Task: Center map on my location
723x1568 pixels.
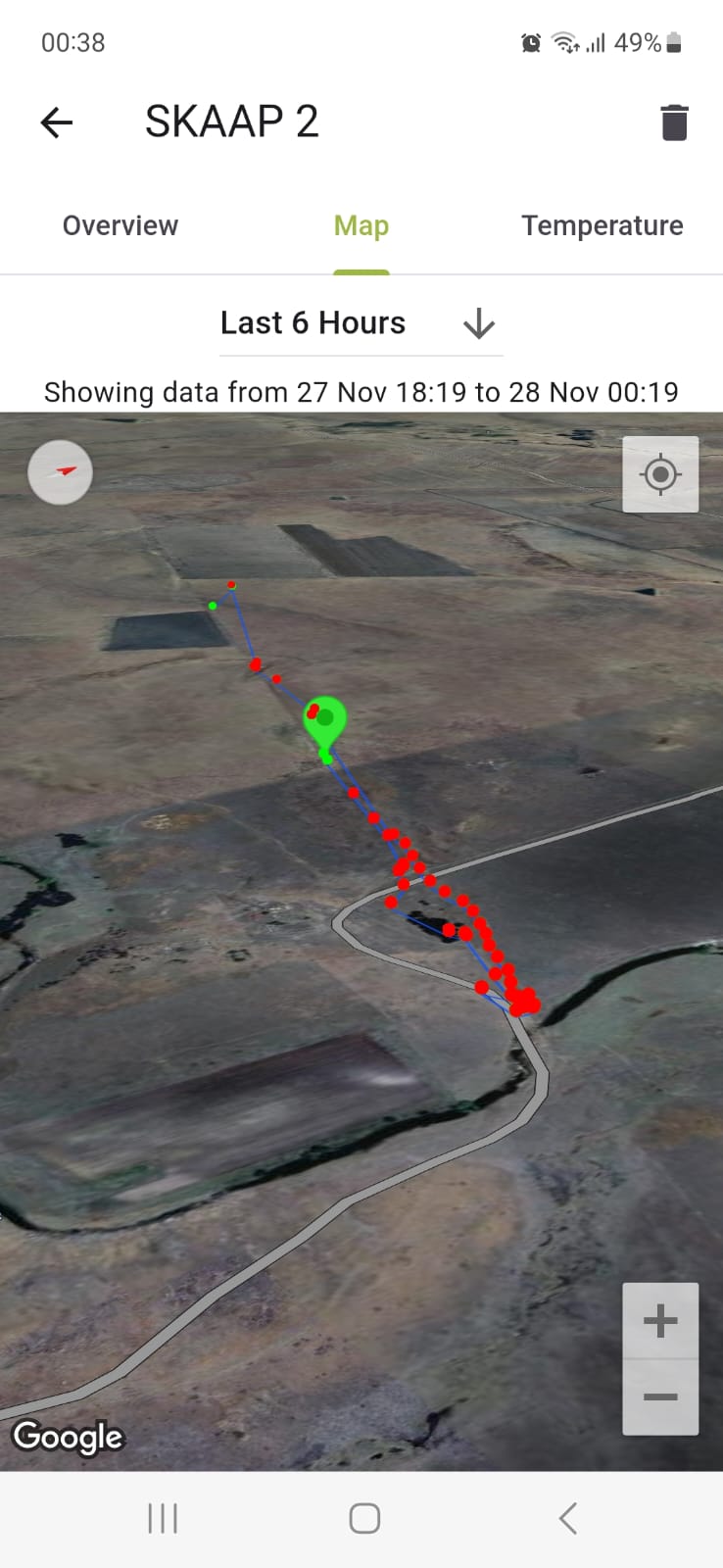Action: point(660,474)
